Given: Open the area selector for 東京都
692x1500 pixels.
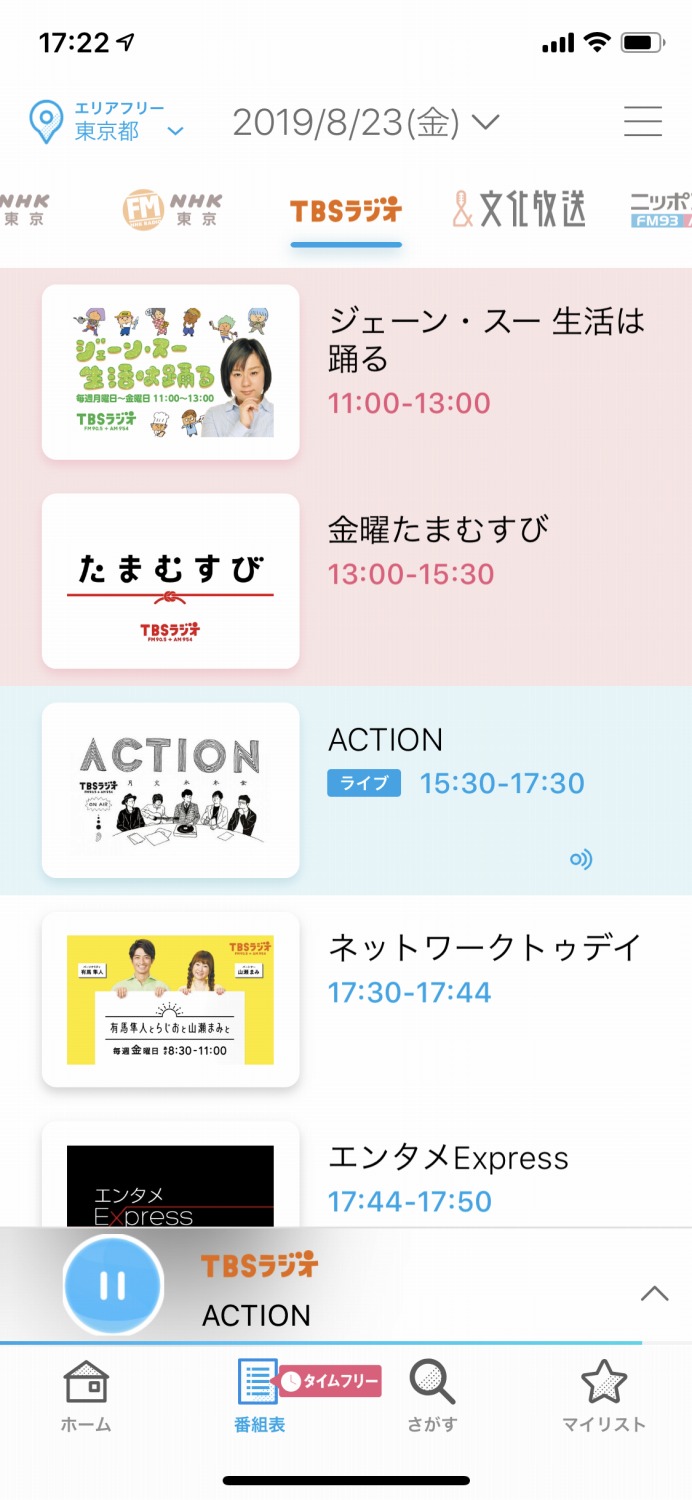Looking at the screenshot, I should coord(106,122).
